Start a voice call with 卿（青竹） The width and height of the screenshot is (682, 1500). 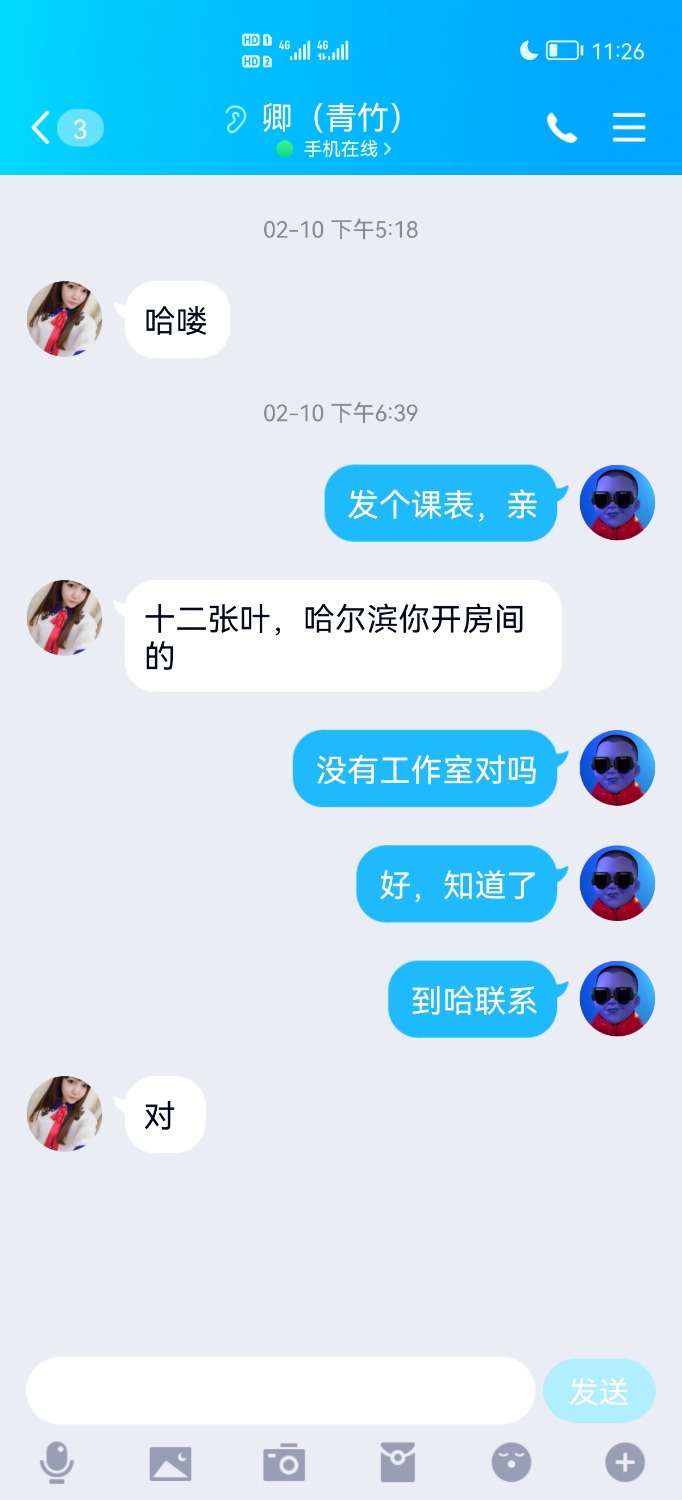561,128
